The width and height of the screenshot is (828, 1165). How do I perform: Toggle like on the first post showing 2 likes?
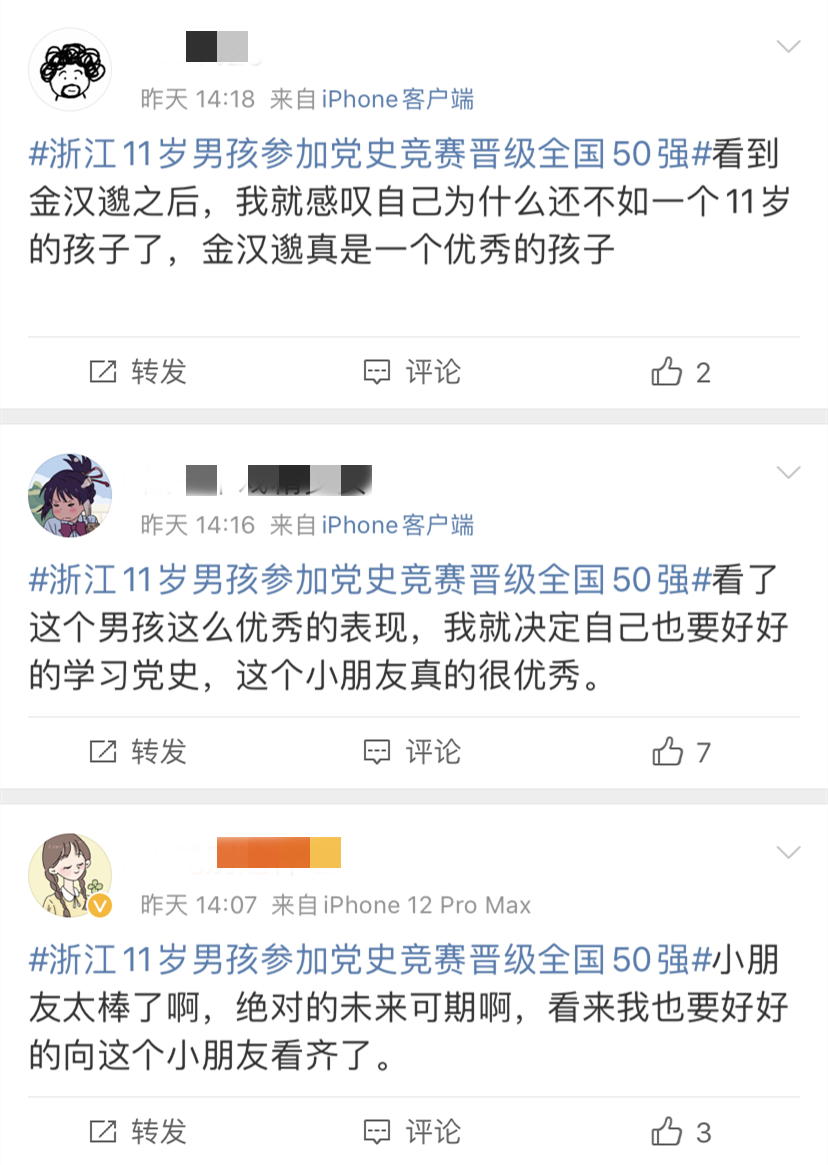tap(667, 372)
